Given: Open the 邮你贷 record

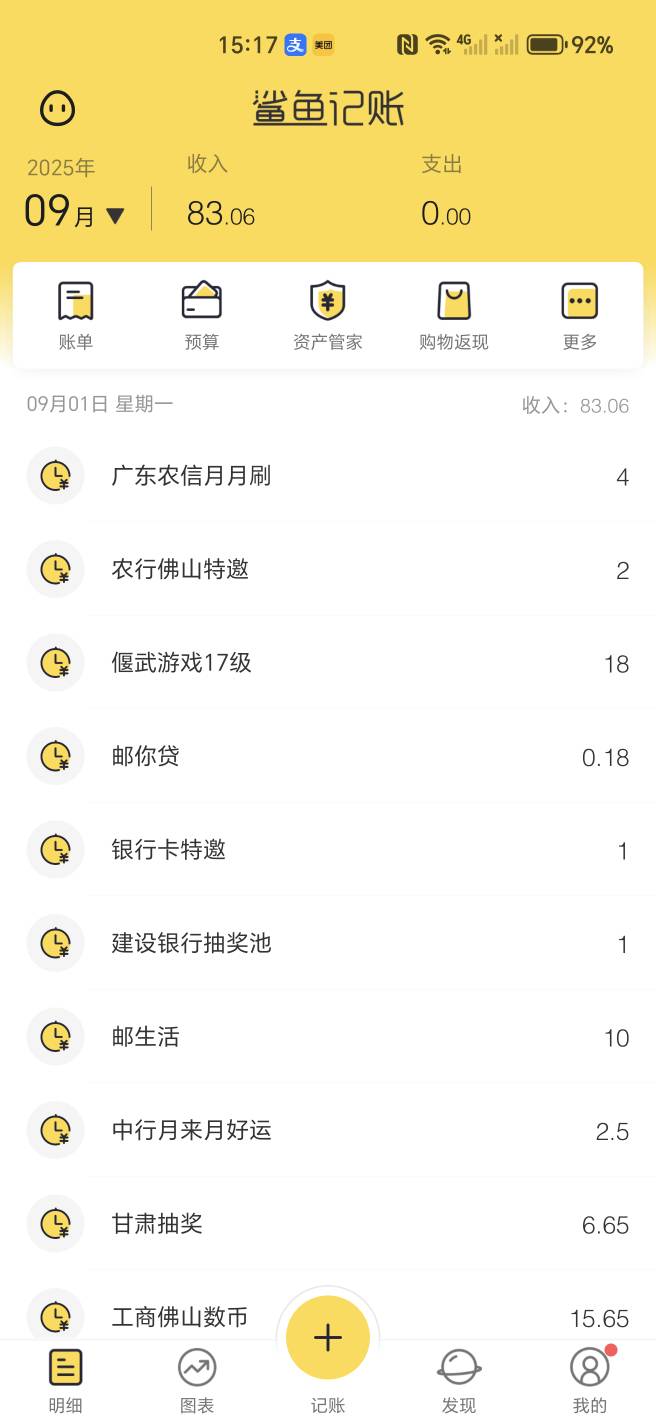Looking at the screenshot, I should [x=328, y=757].
